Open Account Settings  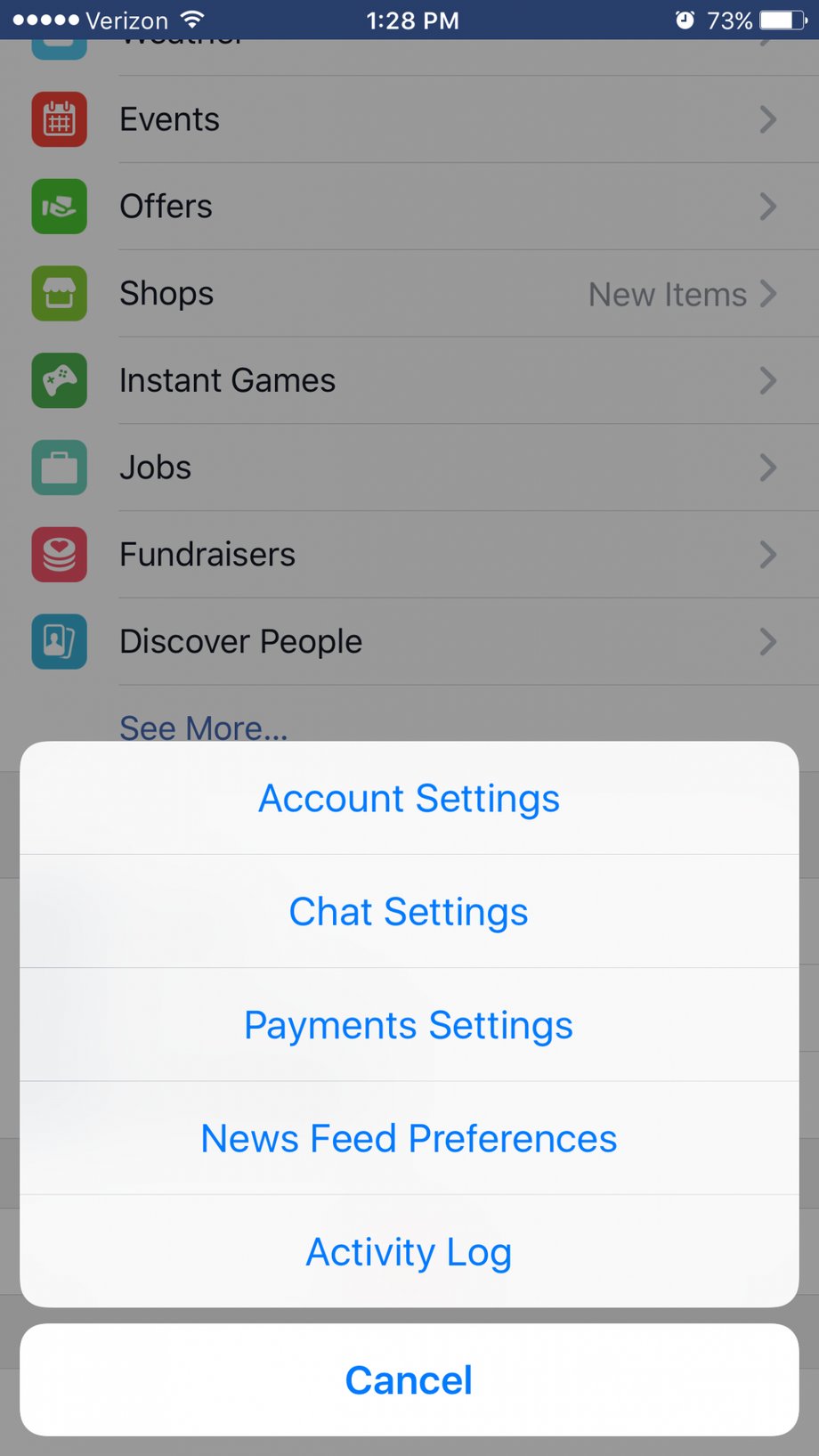pyautogui.click(x=409, y=798)
